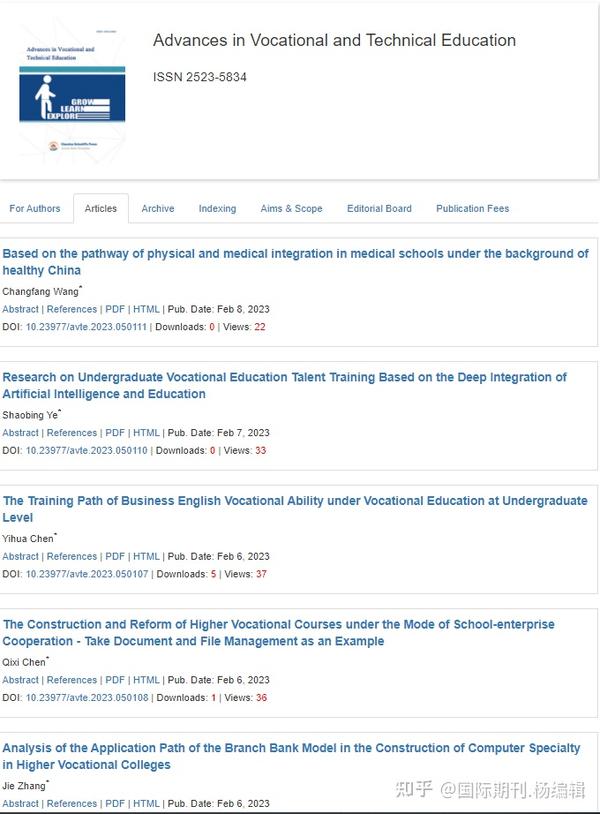Show References for Qixi Chen's article

coord(72,680)
